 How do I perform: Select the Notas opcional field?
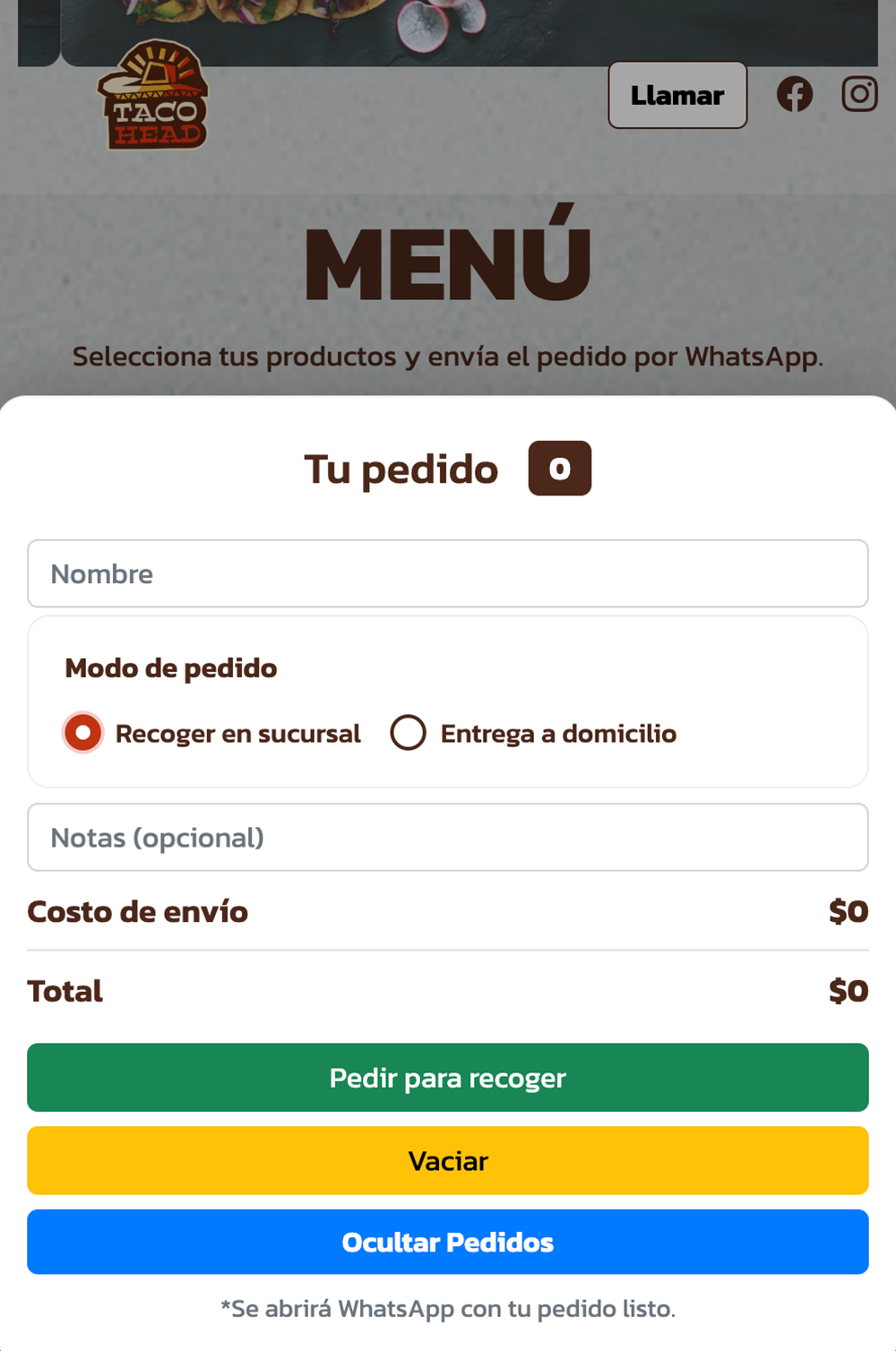pos(448,838)
